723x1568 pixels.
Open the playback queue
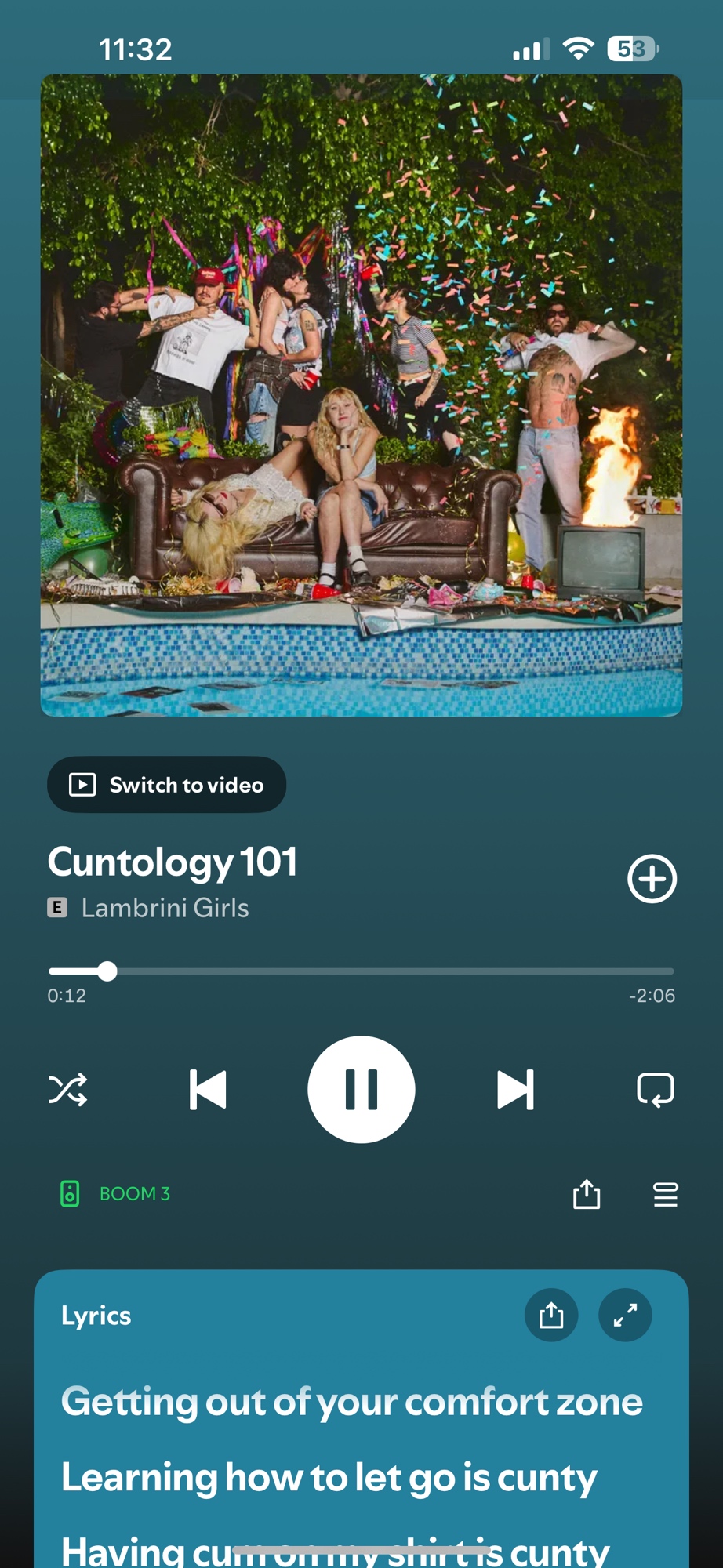[x=666, y=1195]
